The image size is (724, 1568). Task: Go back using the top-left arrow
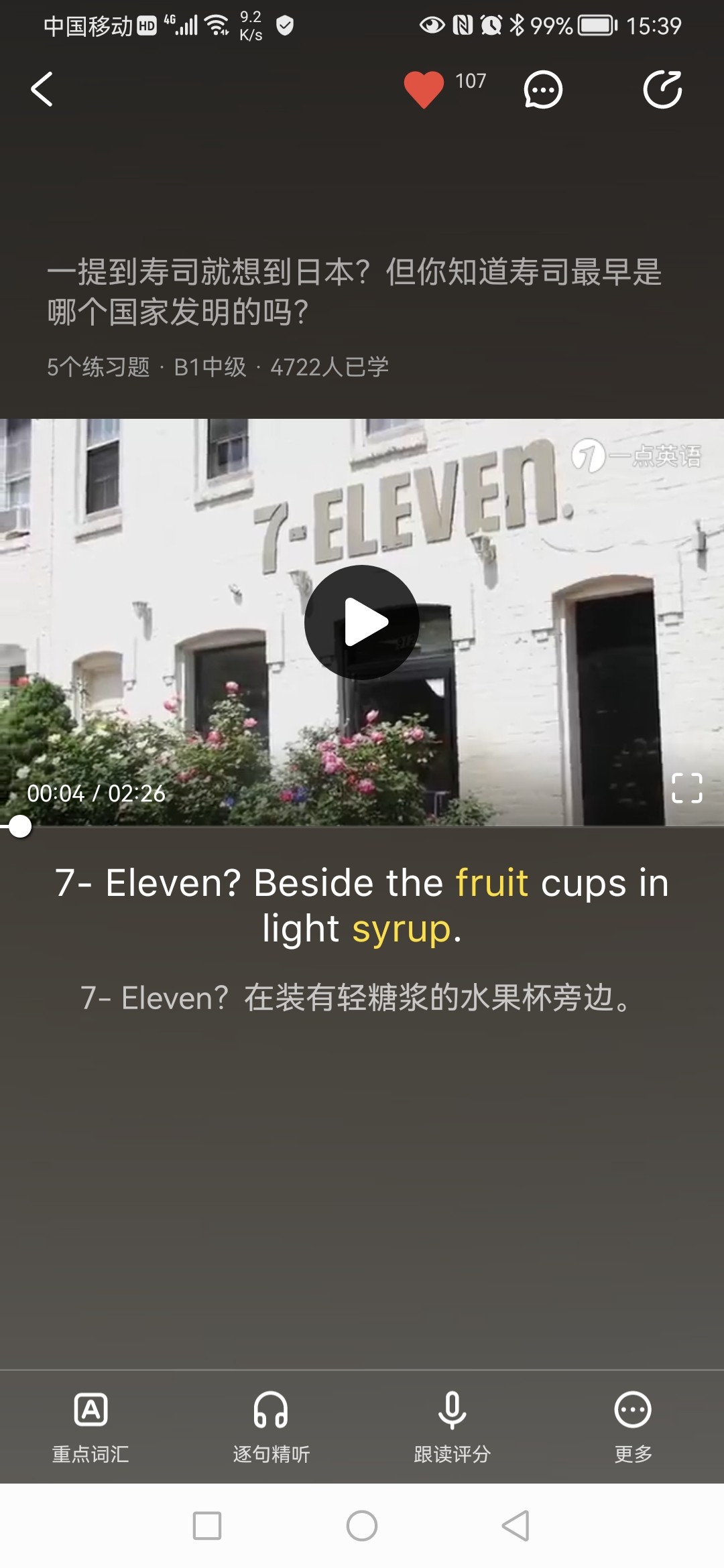[42, 89]
